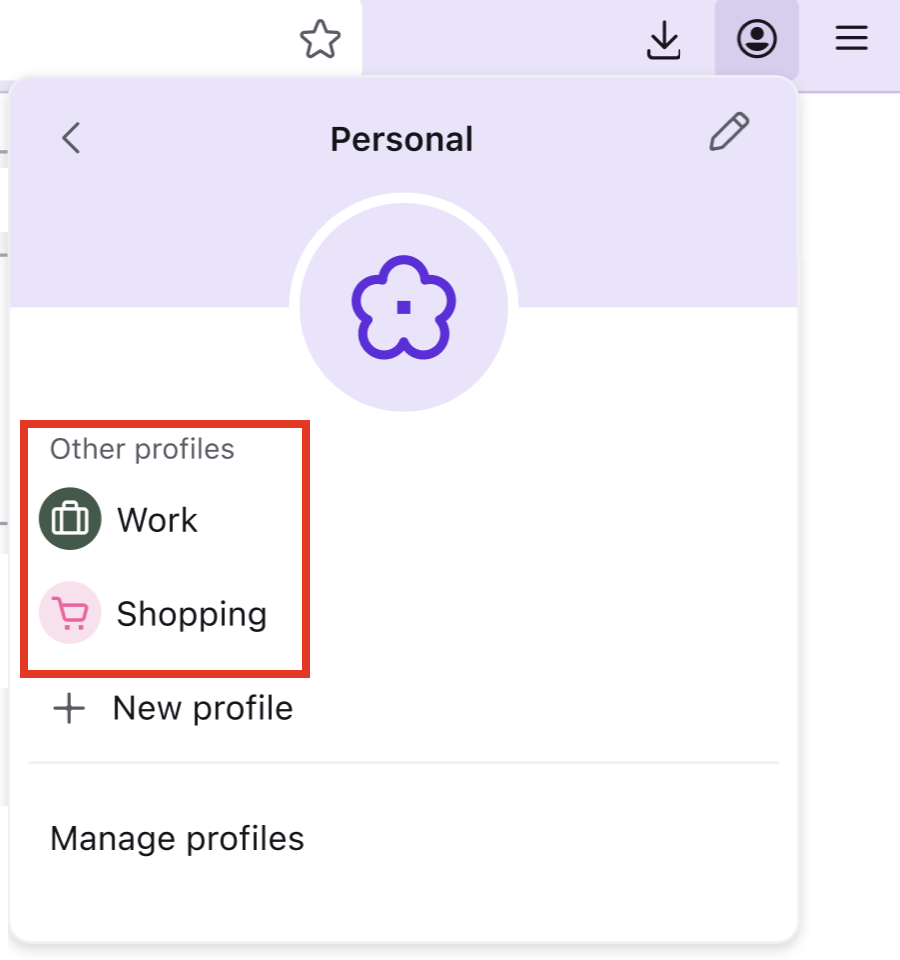Edit the Personal profile with pencil icon
The height and width of the screenshot is (960, 900).
tap(729, 133)
